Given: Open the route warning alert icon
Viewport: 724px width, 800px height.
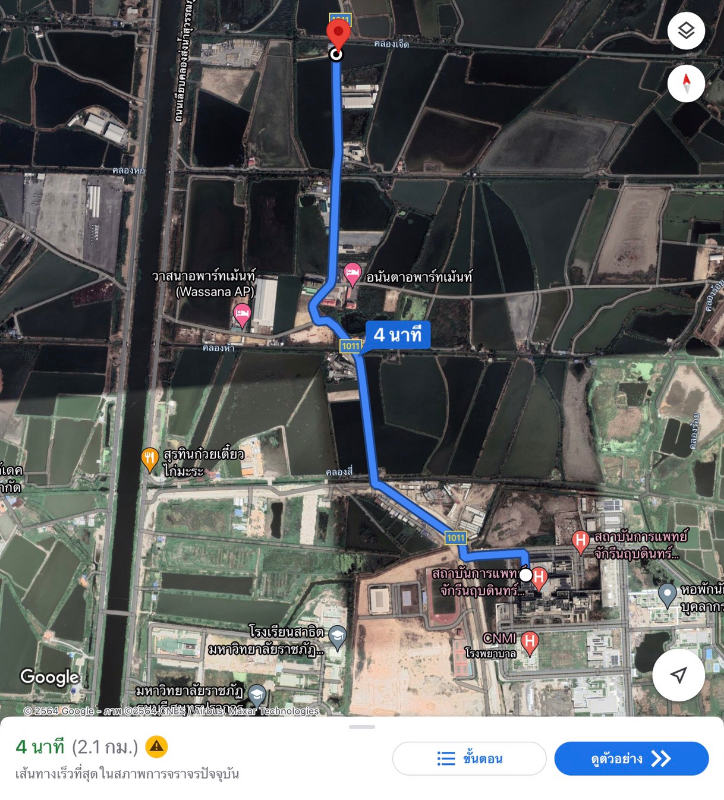Looking at the screenshot, I should coord(156,746).
